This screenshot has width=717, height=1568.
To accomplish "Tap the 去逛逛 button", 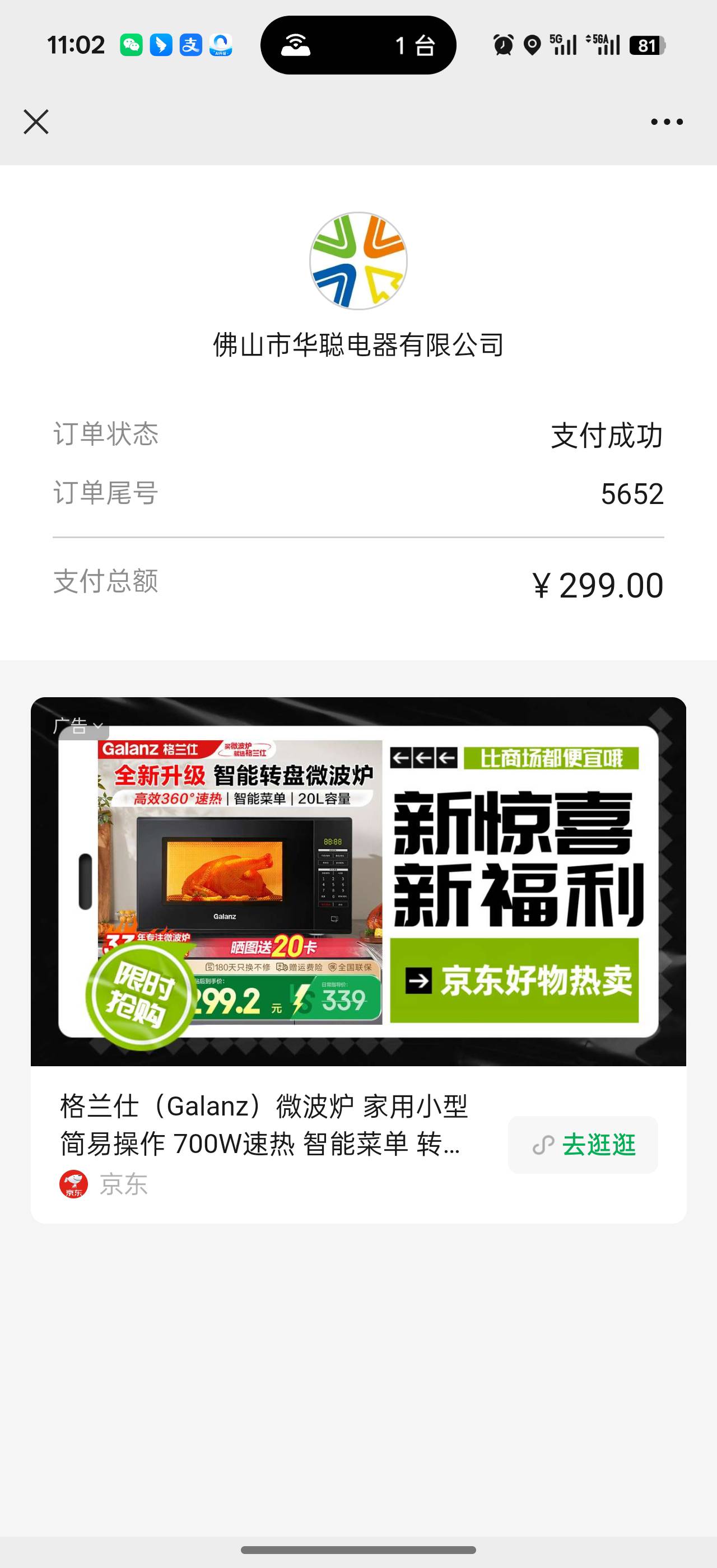I will click(583, 1144).
